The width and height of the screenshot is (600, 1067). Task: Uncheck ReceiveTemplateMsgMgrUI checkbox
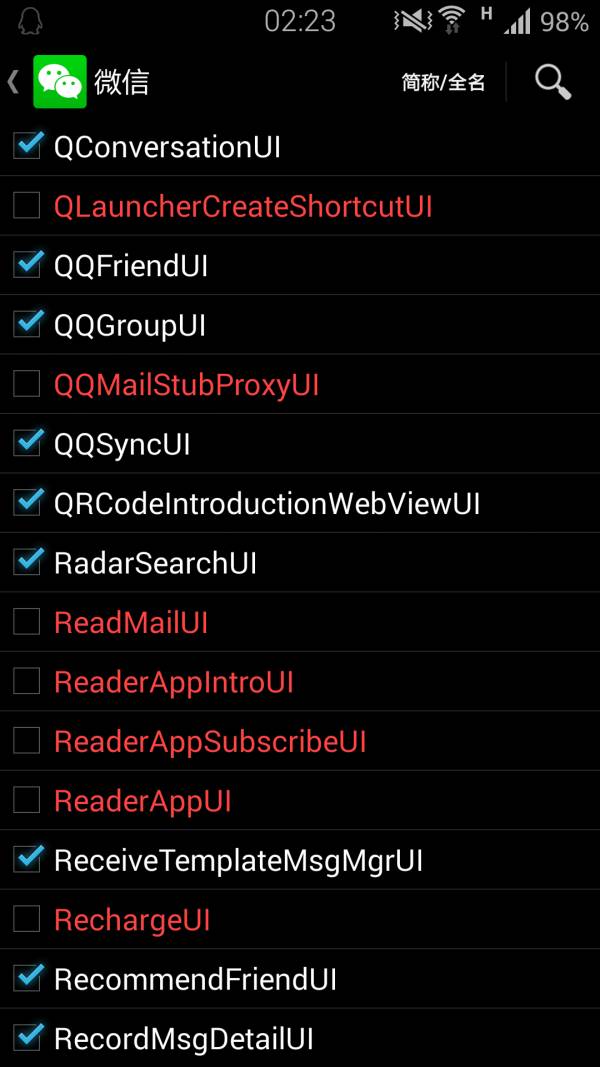27,860
